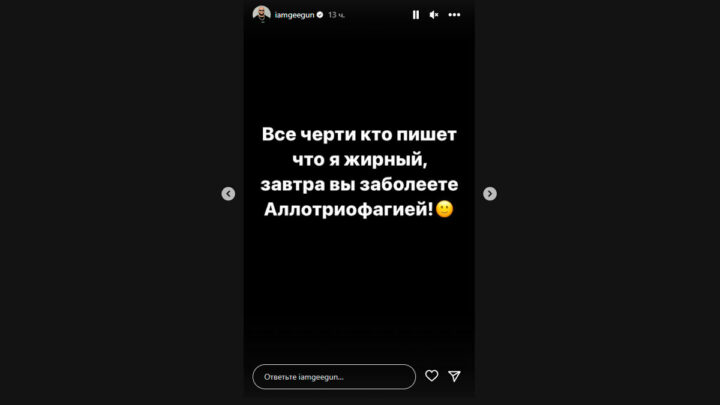Unmute the story sound

434,16
